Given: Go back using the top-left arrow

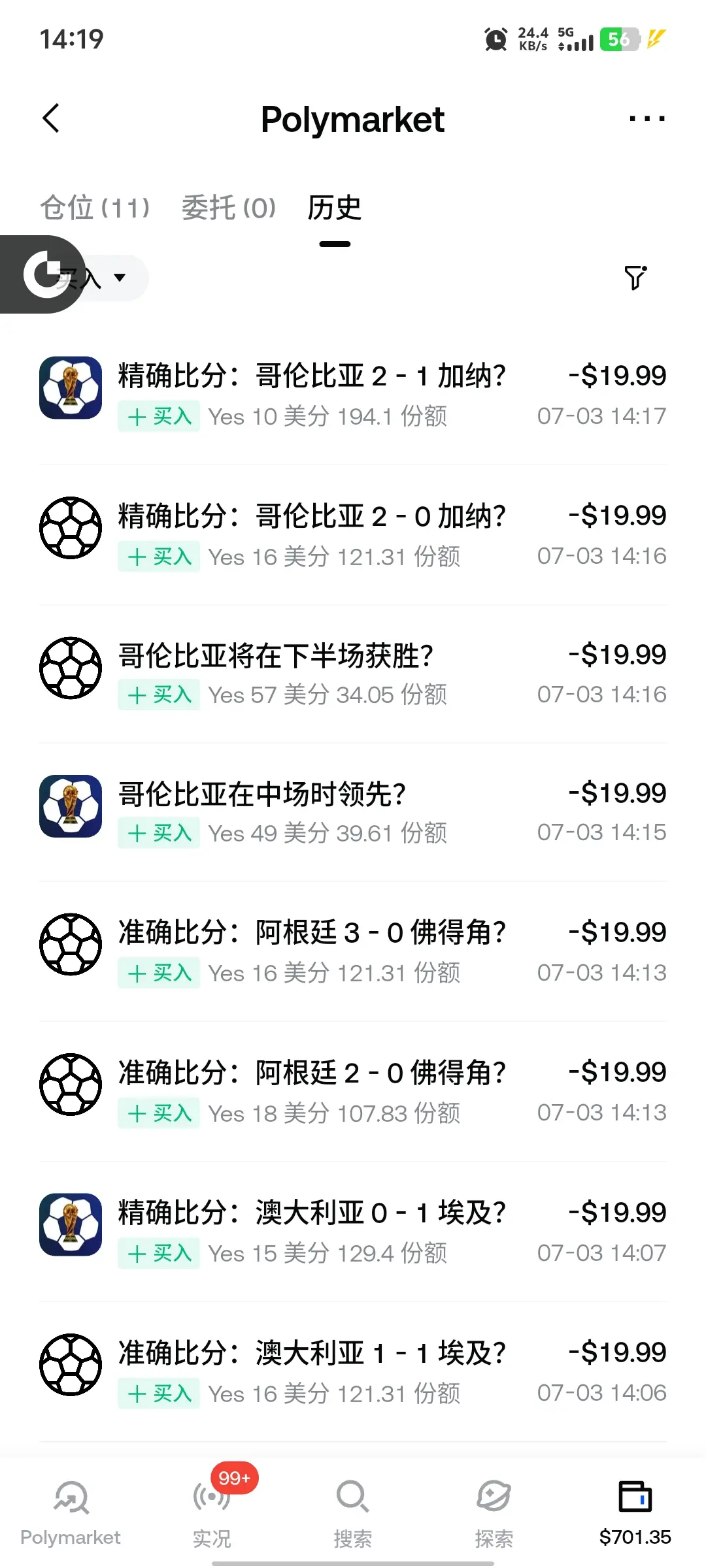Looking at the screenshot, I should pyautogui.click(x=51, y=118).
